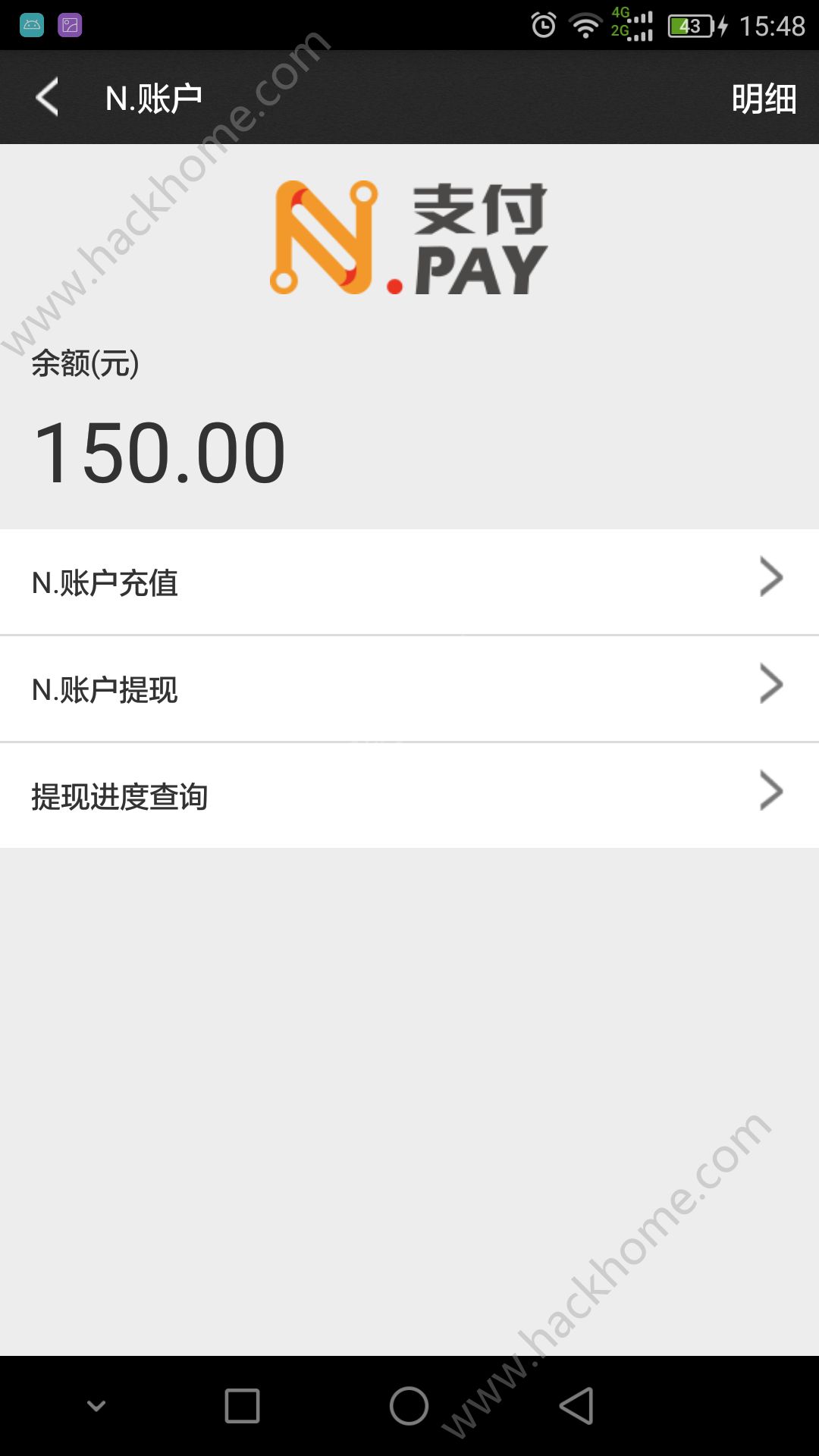Open the recent apps square button

pos(242,1406)
